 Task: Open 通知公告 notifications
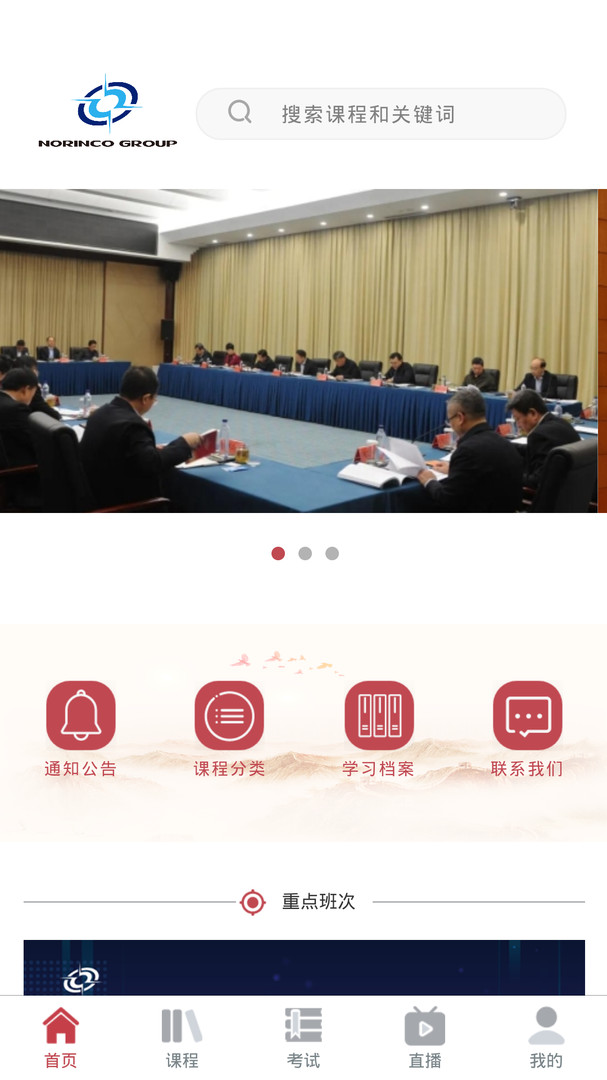81,730
